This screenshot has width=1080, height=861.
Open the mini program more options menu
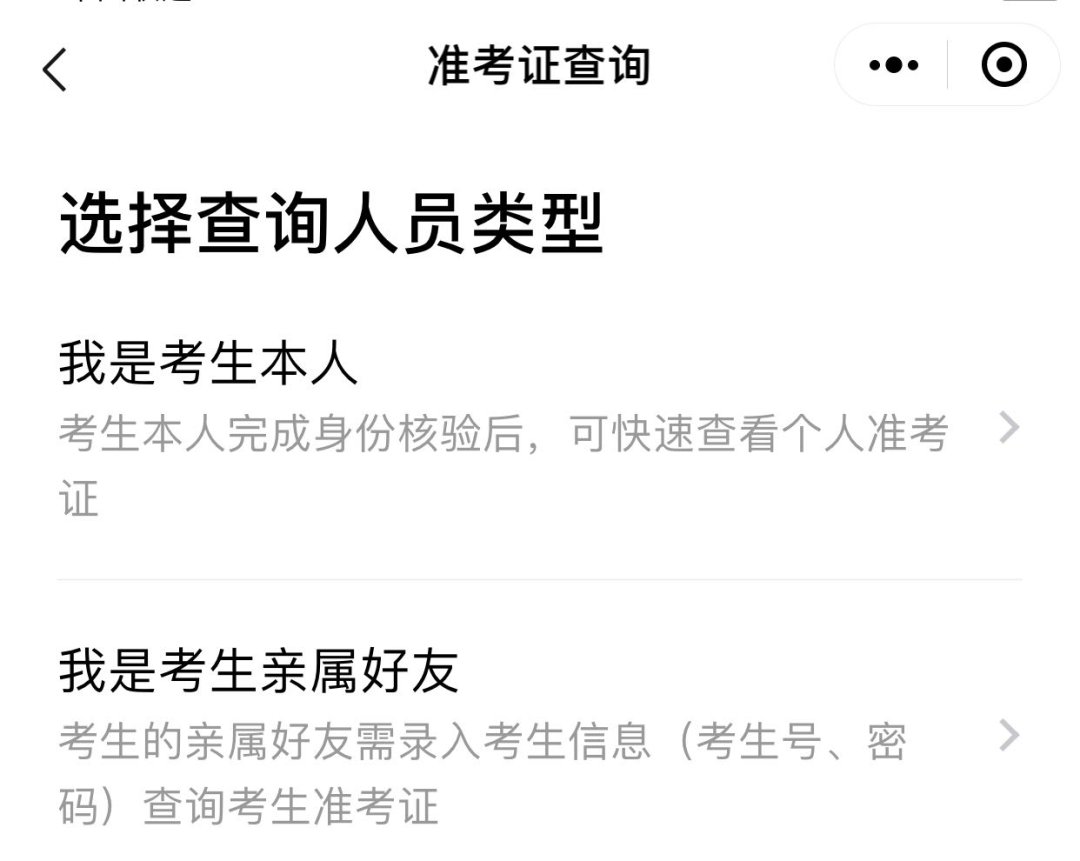[893, 66]
